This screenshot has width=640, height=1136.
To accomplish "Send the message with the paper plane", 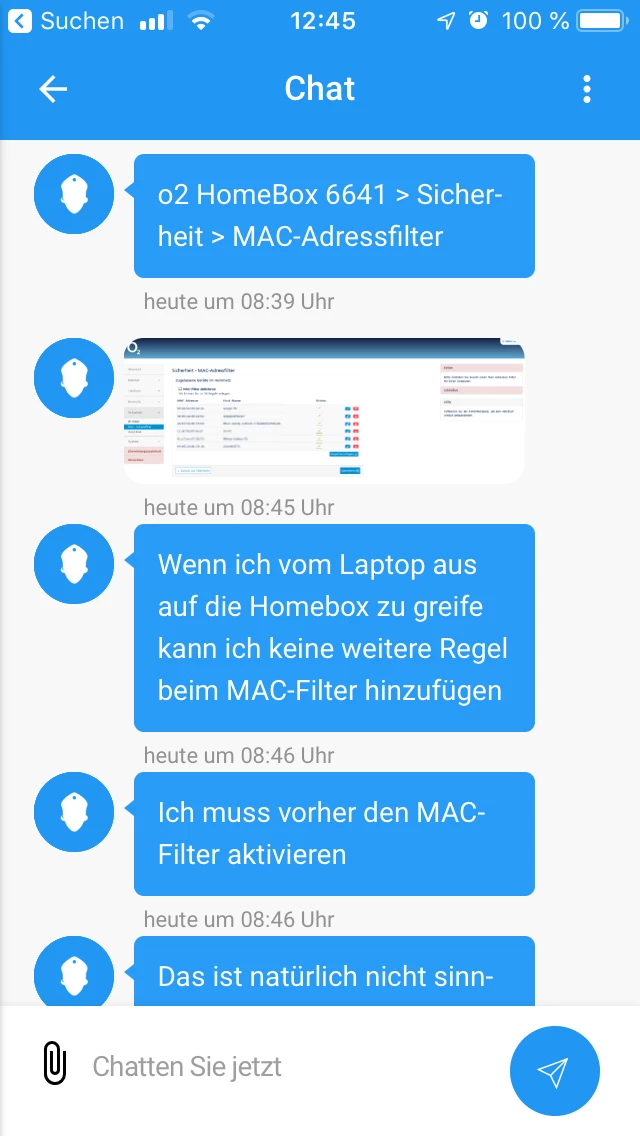I will 554,1071.
